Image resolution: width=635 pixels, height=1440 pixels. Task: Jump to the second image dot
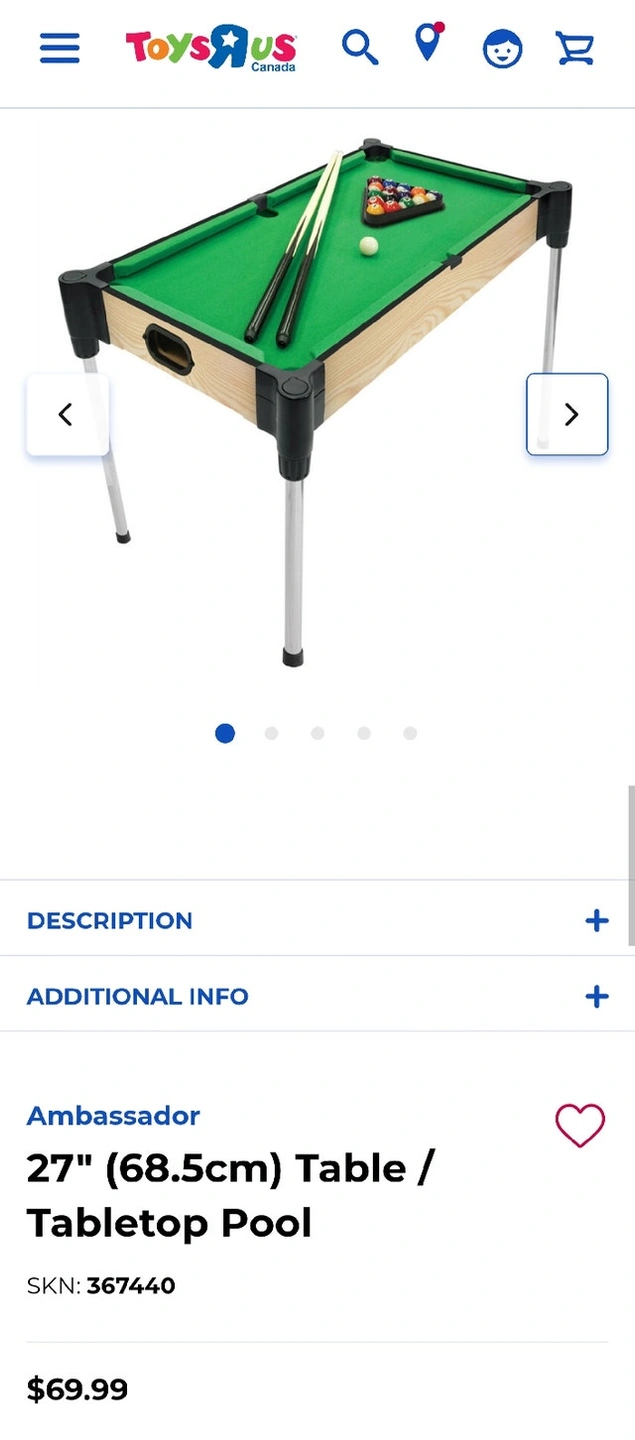point(271,733)
